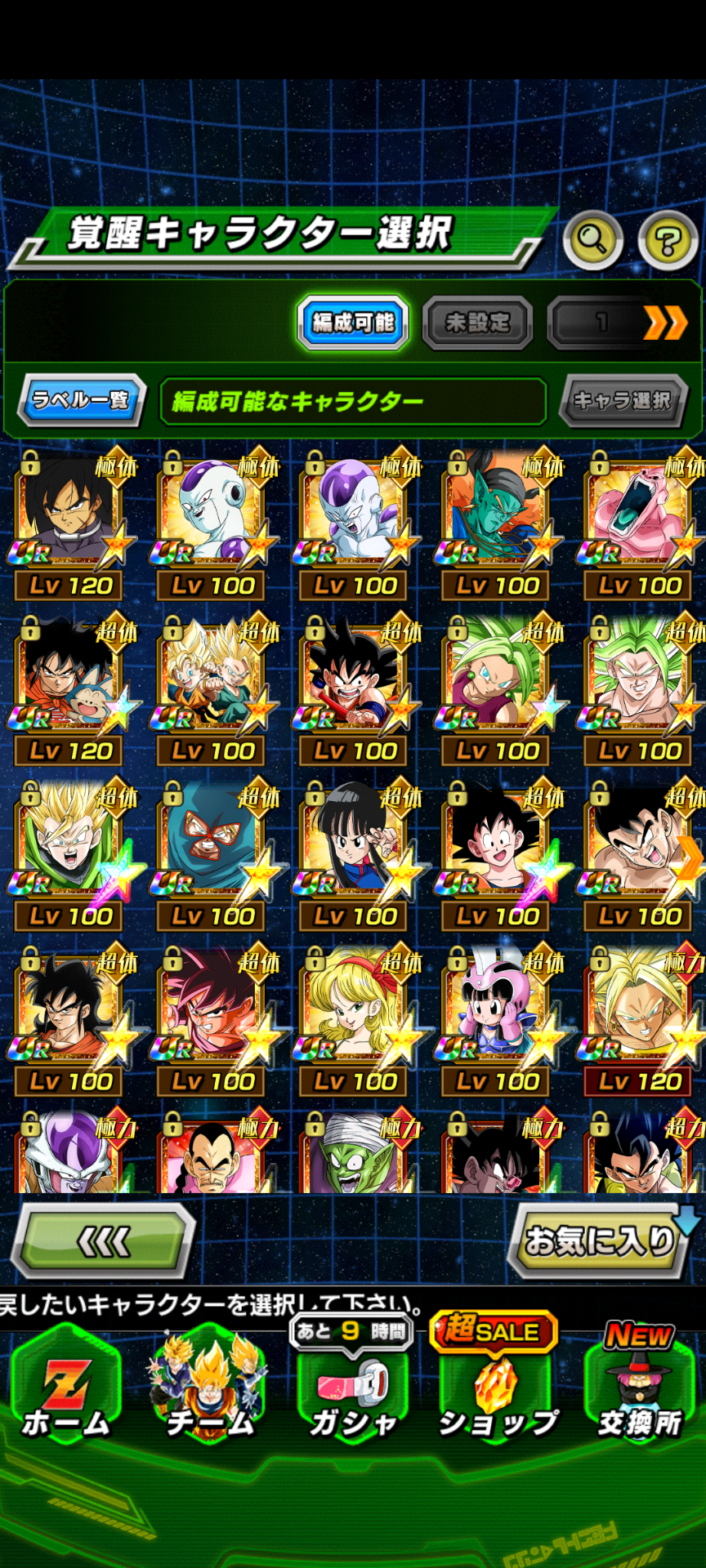Pick the blonde Launch character card
Image resolution: width=706 pixels, height=1568 pixels.
(354, 1020)
